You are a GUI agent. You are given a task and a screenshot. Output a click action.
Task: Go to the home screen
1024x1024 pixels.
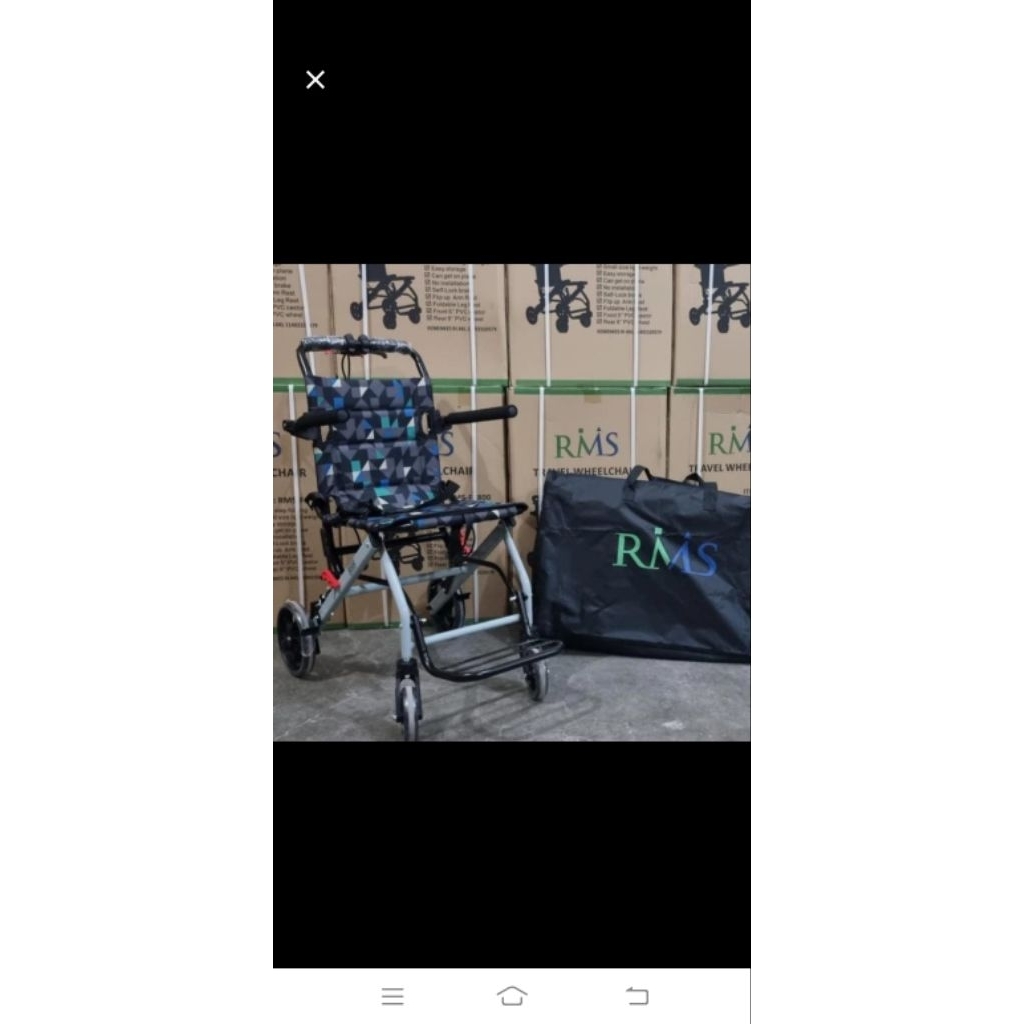tap(512, 996)
